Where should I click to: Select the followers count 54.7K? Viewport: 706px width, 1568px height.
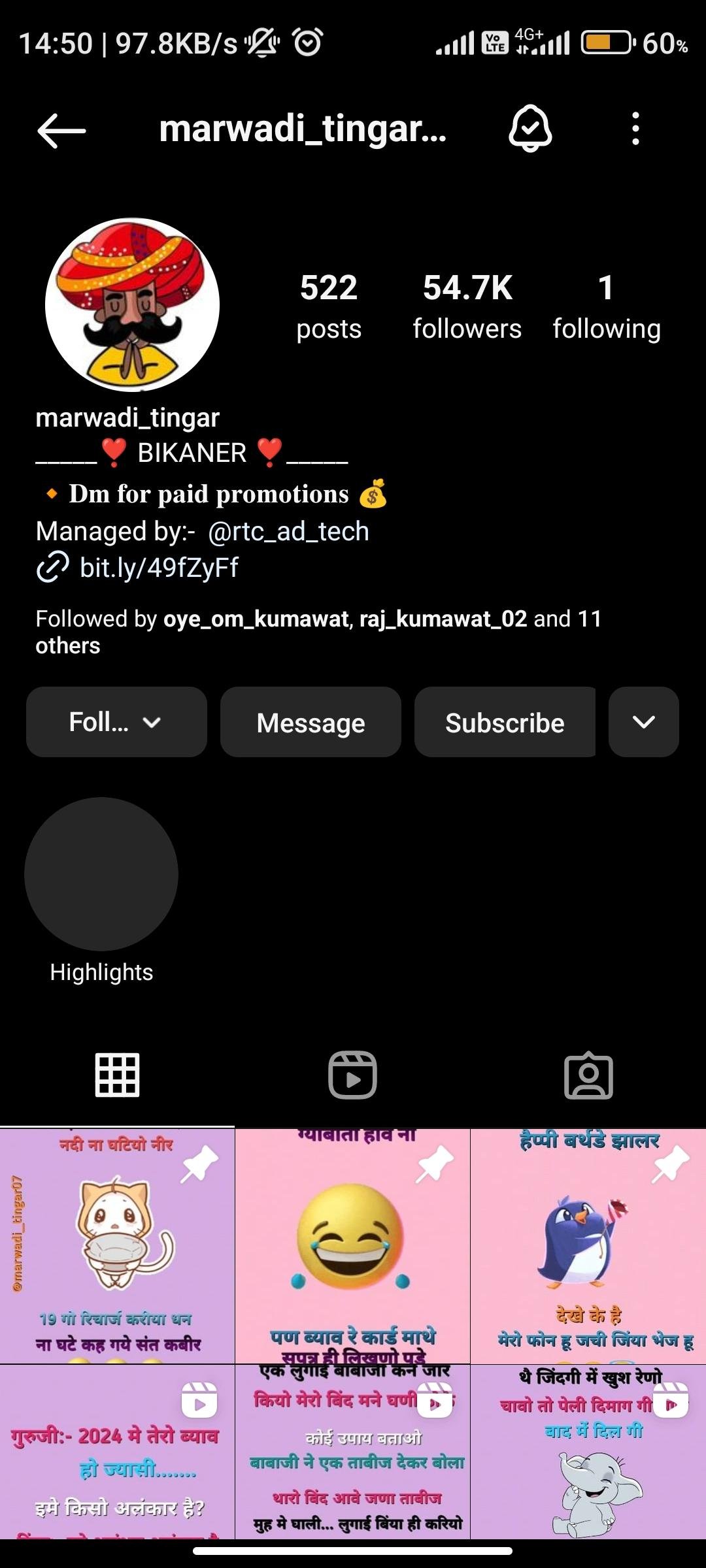click(466, 304)
